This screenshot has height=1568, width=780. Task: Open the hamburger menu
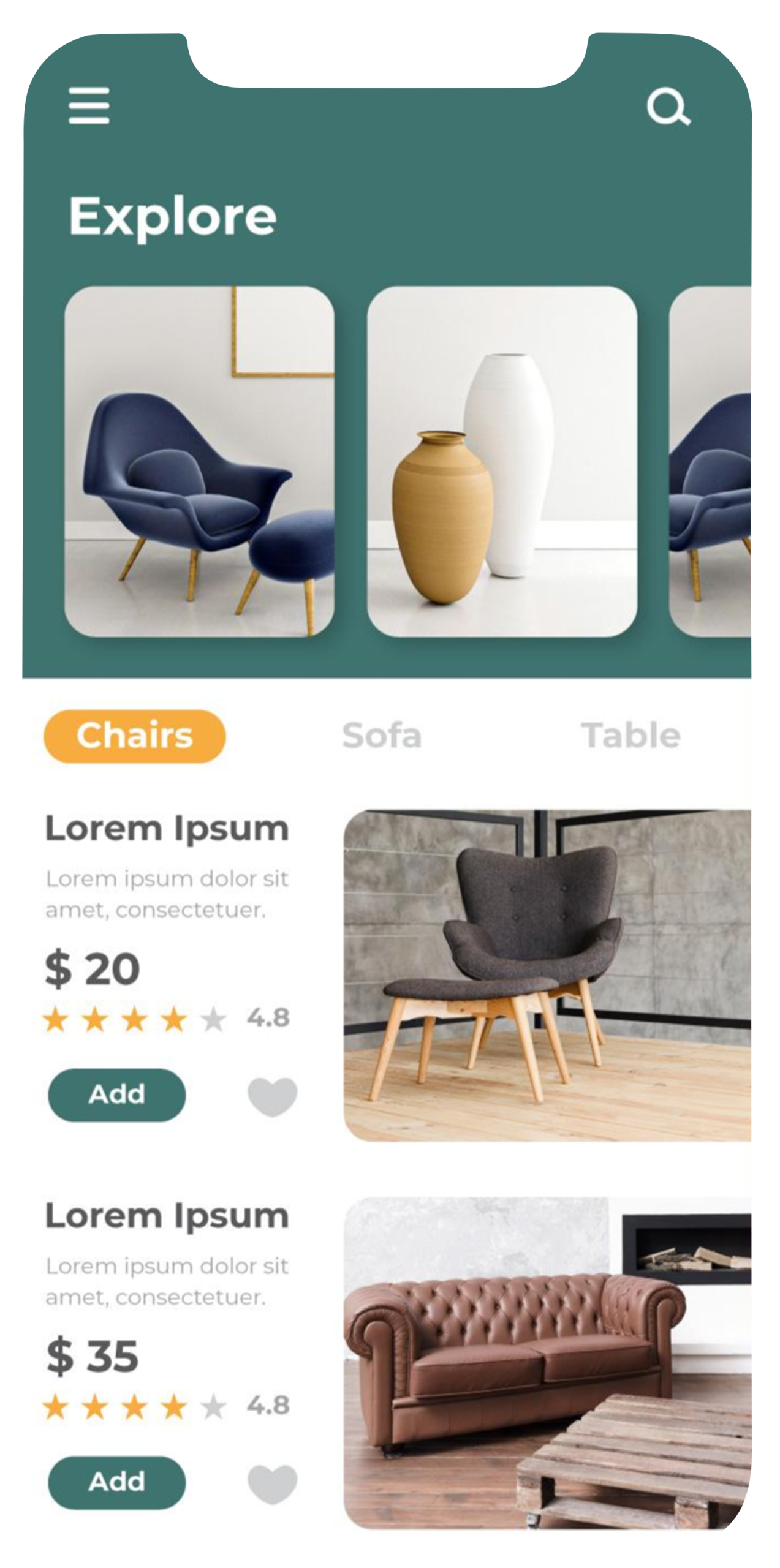(x=89, y=105)
